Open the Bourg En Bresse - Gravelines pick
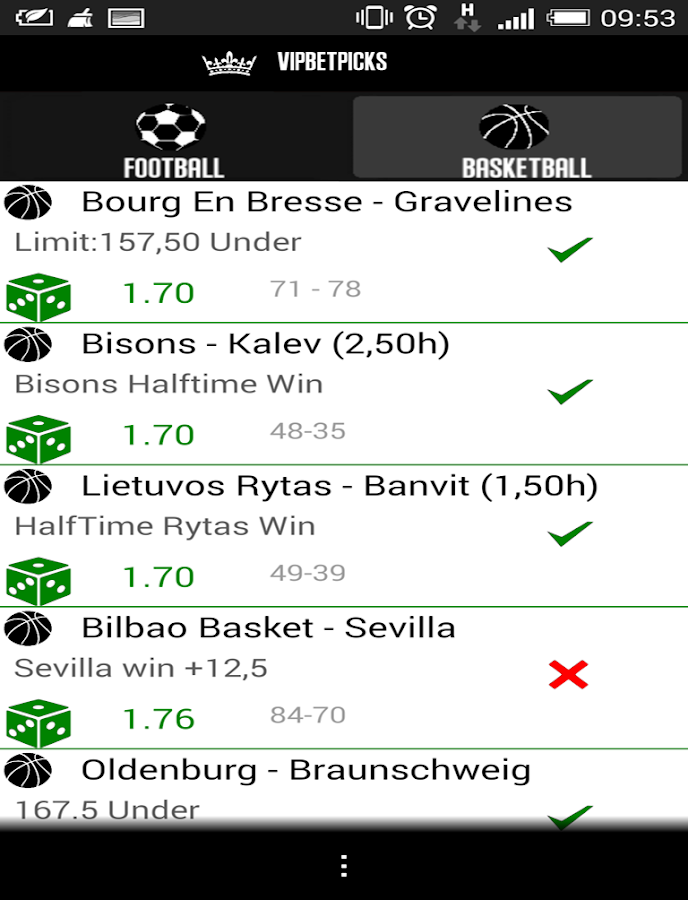 tap(326, 202)
